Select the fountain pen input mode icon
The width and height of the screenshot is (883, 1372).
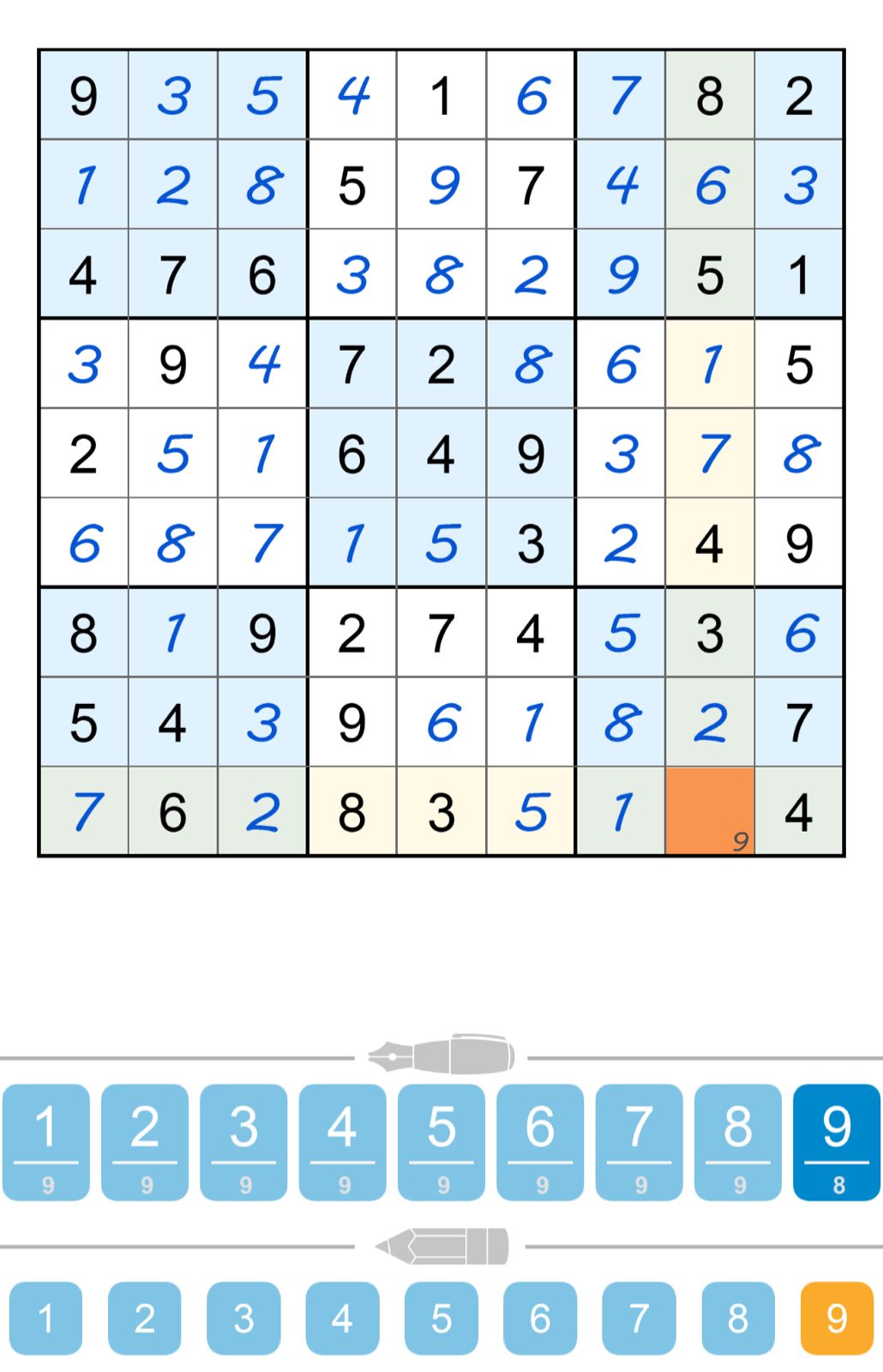point(438,1055)
